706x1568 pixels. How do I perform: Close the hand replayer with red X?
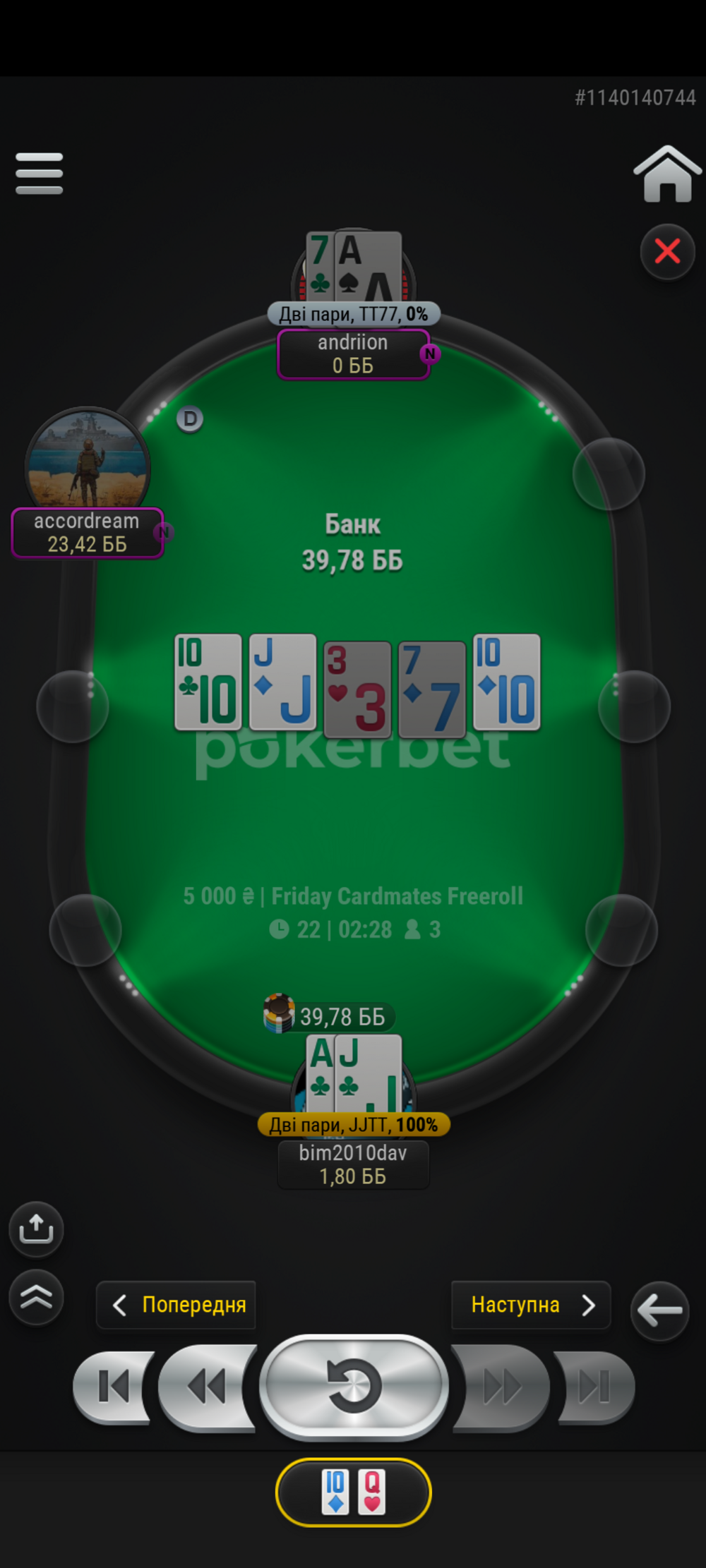[667, 251]
